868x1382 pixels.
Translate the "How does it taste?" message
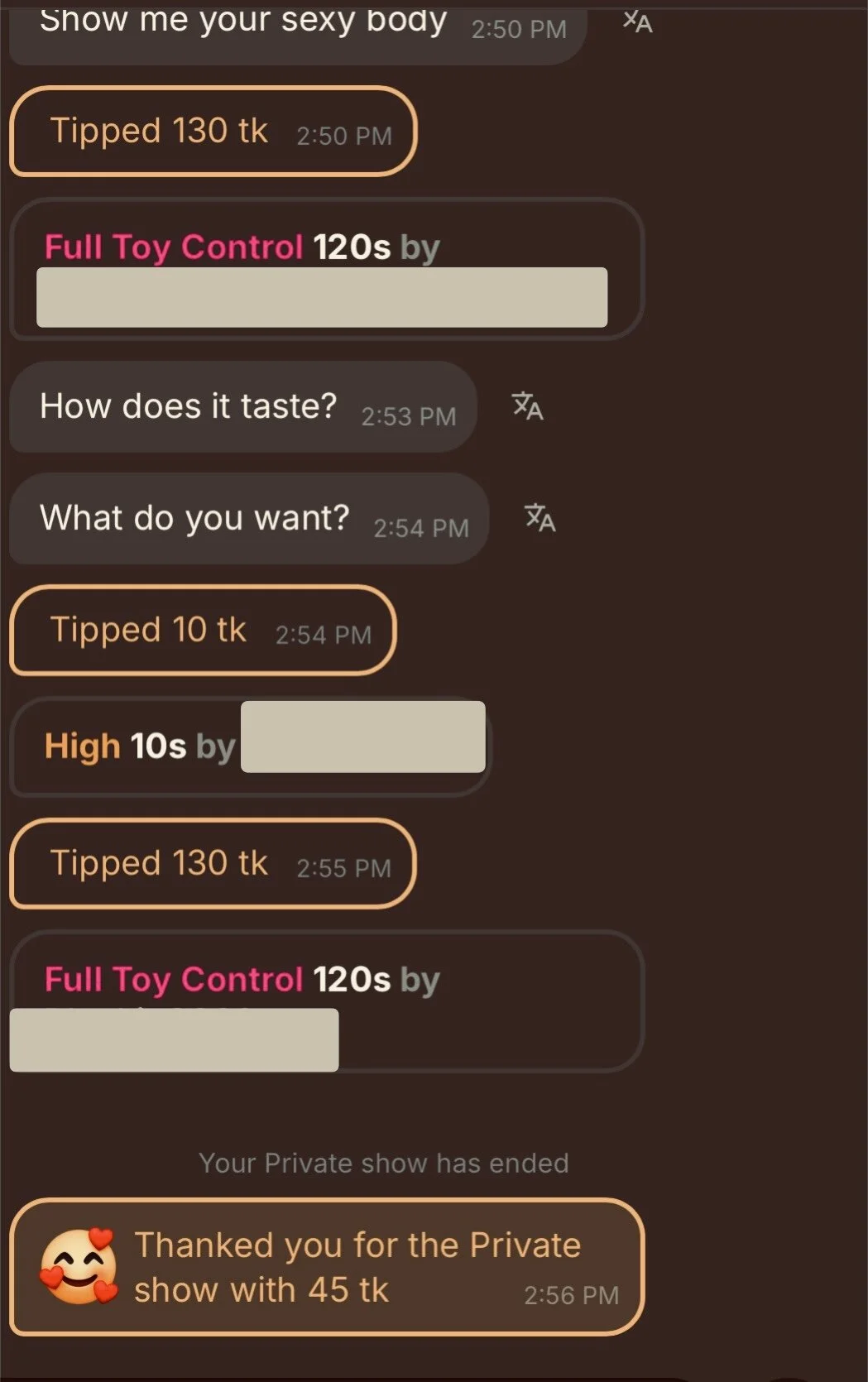pos(527,406)
